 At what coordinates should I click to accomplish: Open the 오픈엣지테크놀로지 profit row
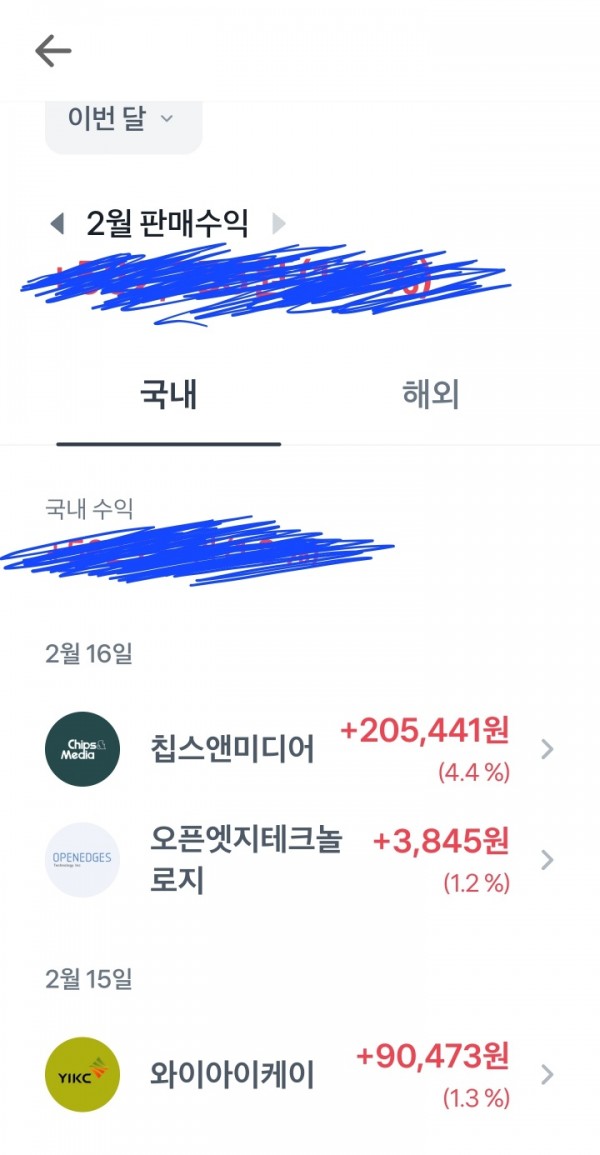coord(300,860)
